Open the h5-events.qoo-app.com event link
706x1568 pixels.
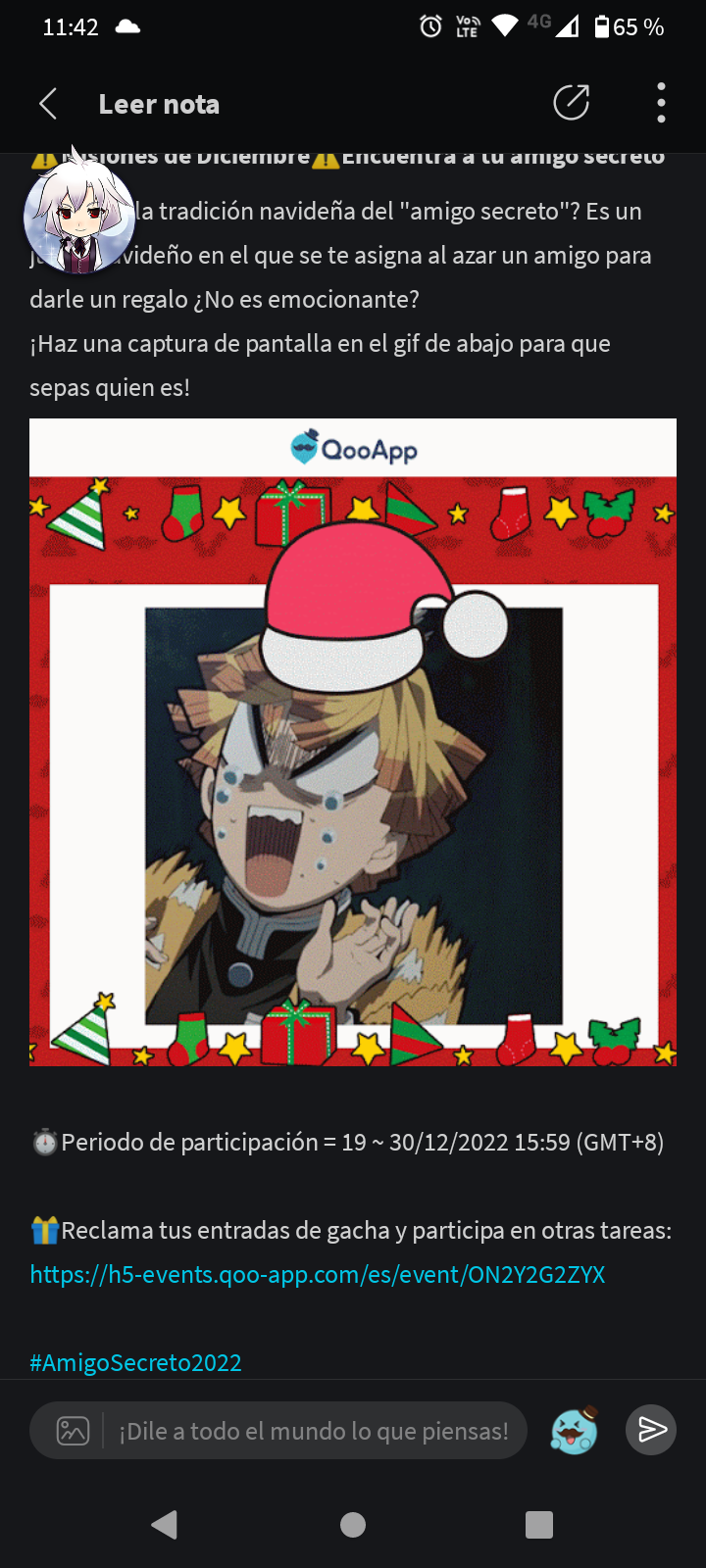click(x=317, y=1274)
